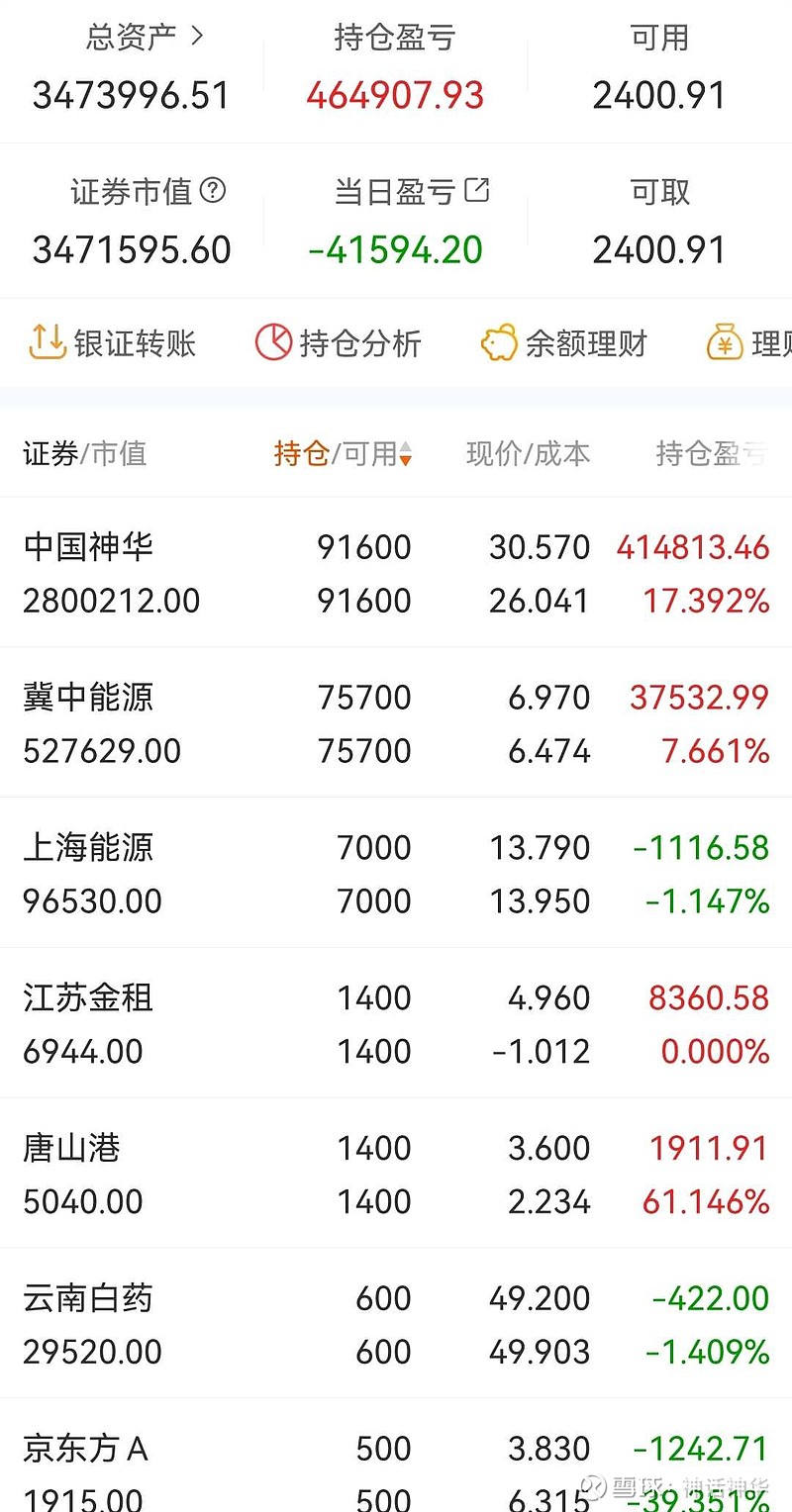This screenshot has height=1512, width=792.
Task: Open total assets (总资产) details
Action: (146, 38)
